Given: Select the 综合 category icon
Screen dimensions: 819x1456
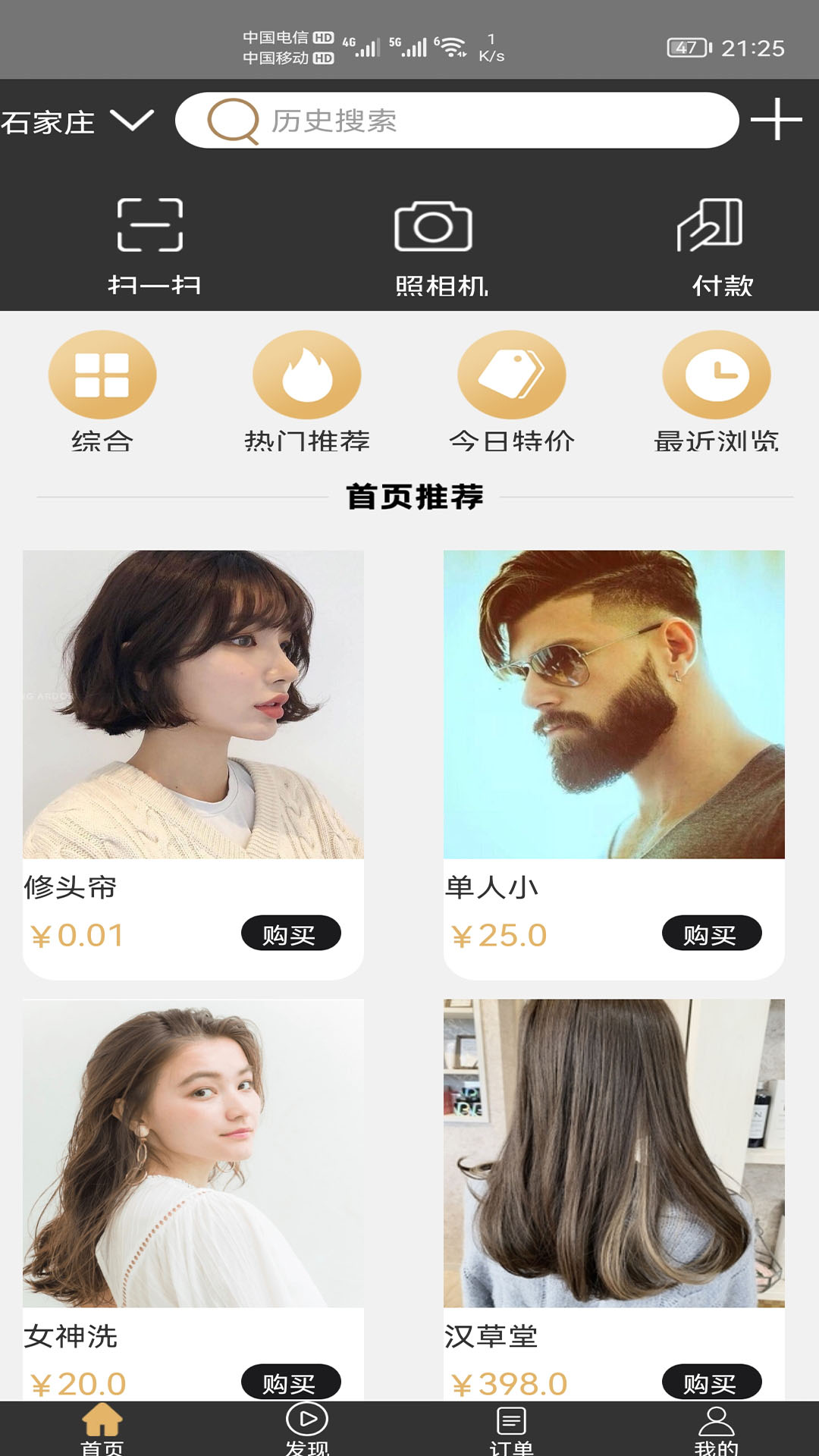Looking at the screenshot, I should (x=102, y=374).
